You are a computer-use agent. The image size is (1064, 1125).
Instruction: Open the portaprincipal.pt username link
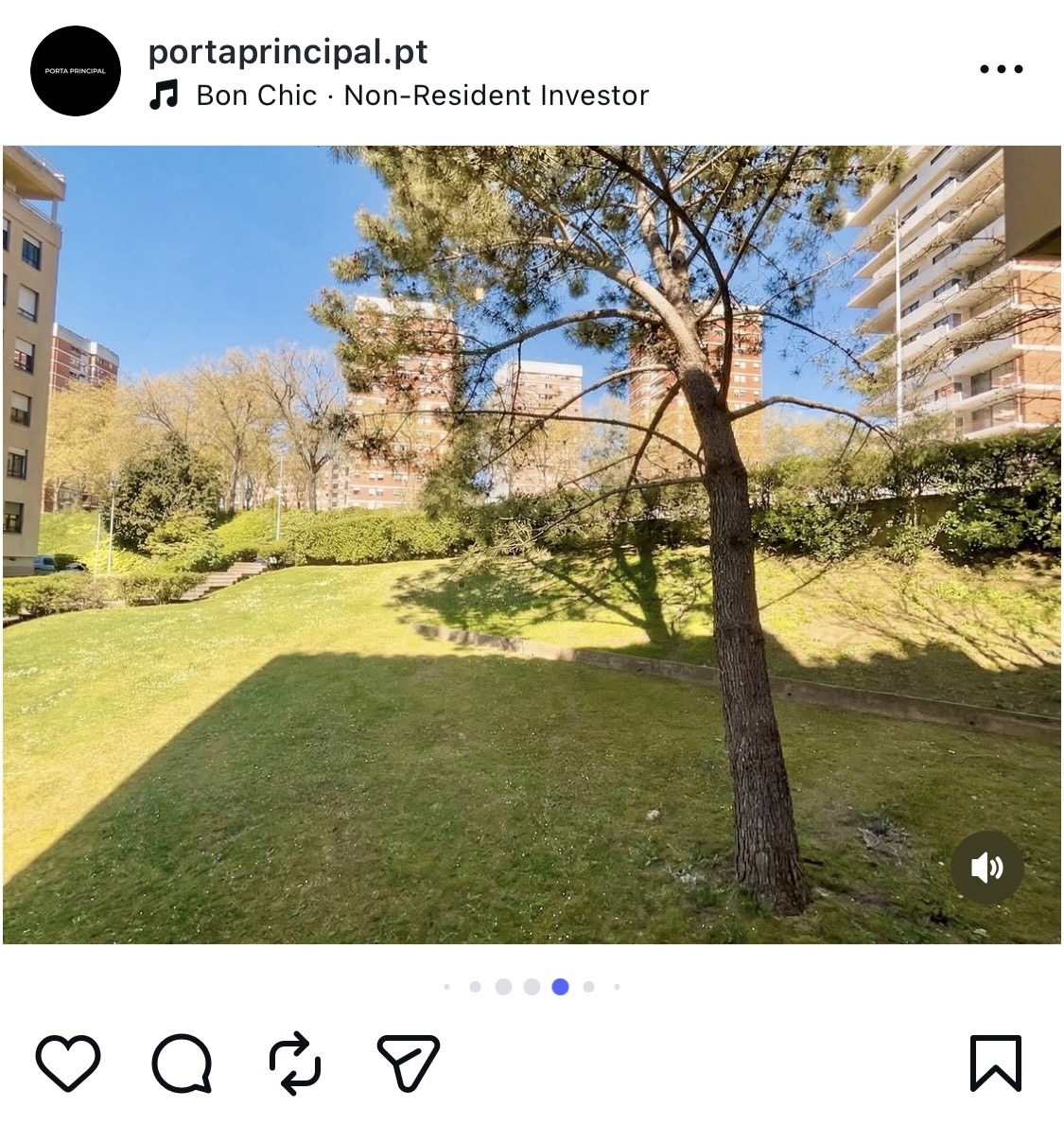[x=288, y=51]
